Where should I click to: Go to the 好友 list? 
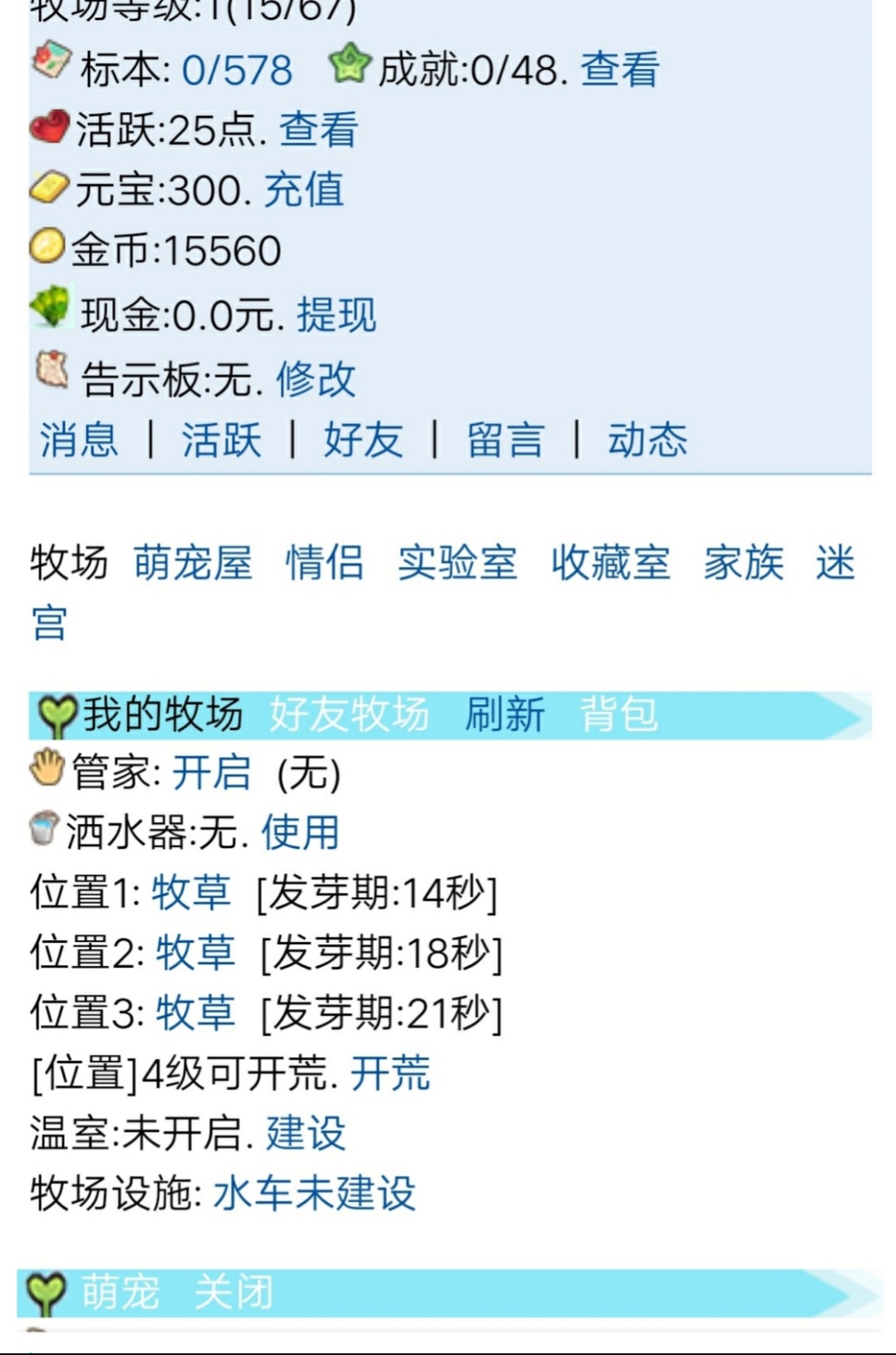coord(363,440)
